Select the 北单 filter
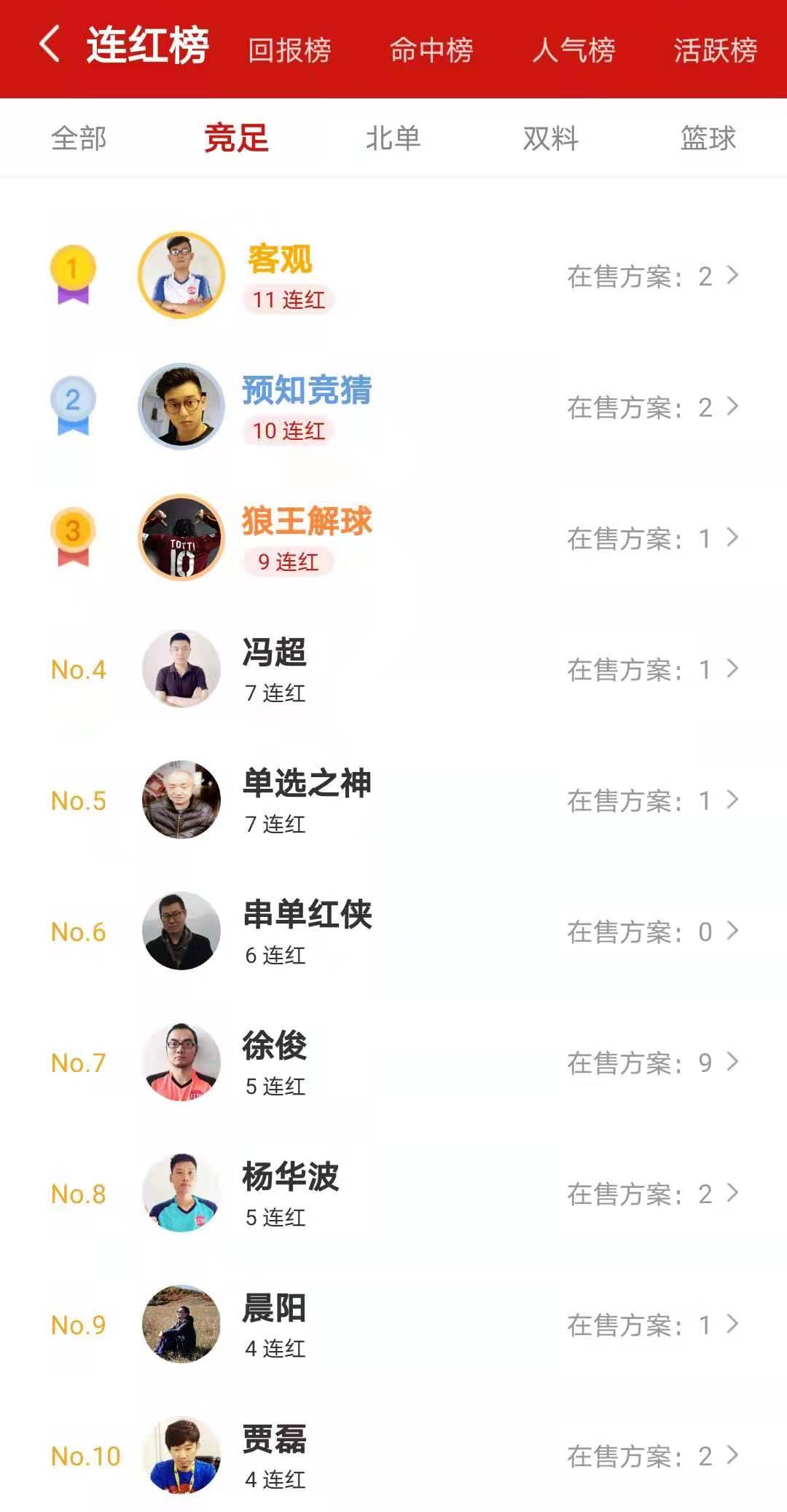Viewport: 787px width, 1512px height. click(x=393, y=138)
